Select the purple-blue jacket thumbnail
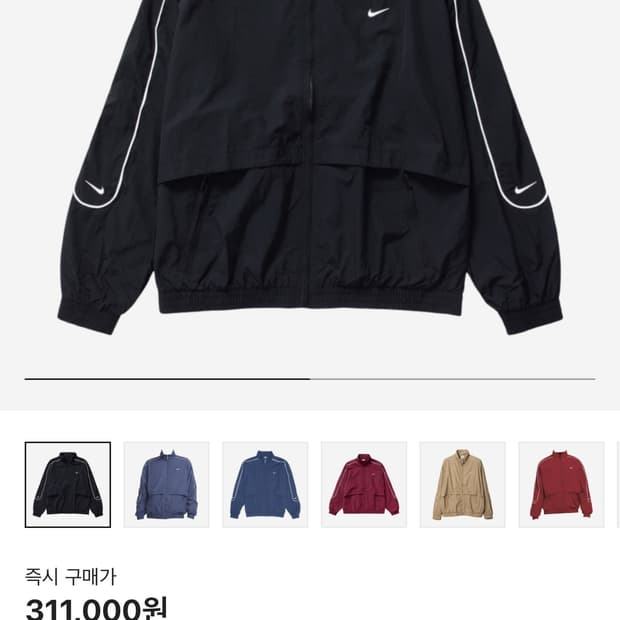Viewport: 620px width, 620px height. 166,484
